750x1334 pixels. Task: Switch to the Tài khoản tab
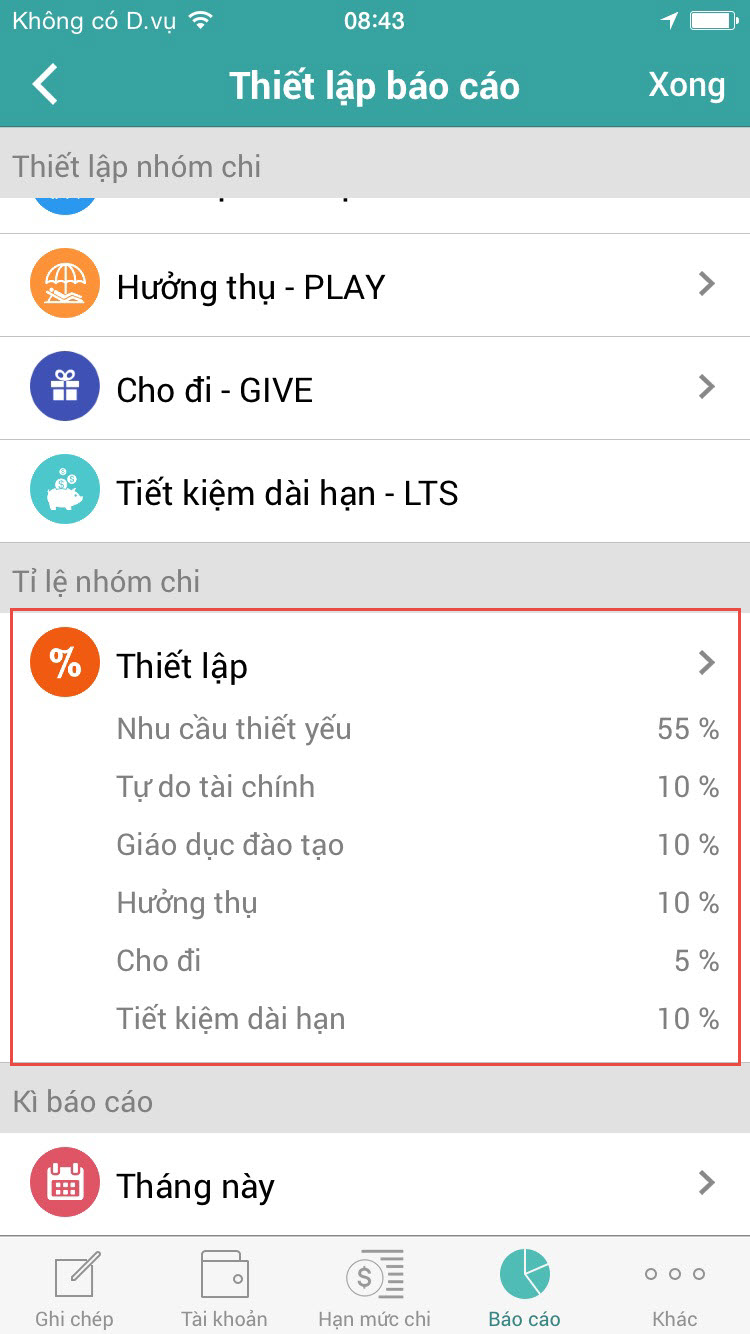224,1287
